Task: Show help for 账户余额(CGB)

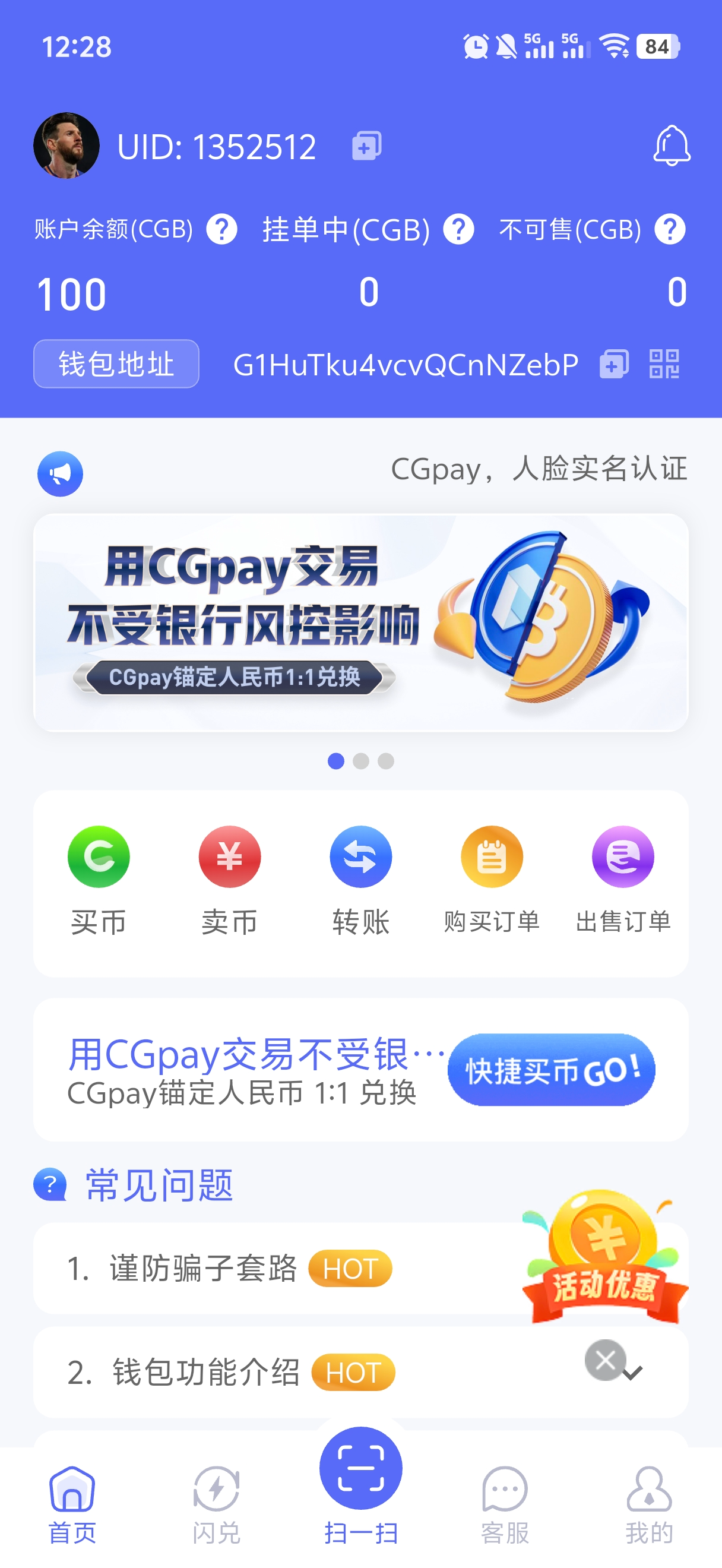Action: coord(221,229)
